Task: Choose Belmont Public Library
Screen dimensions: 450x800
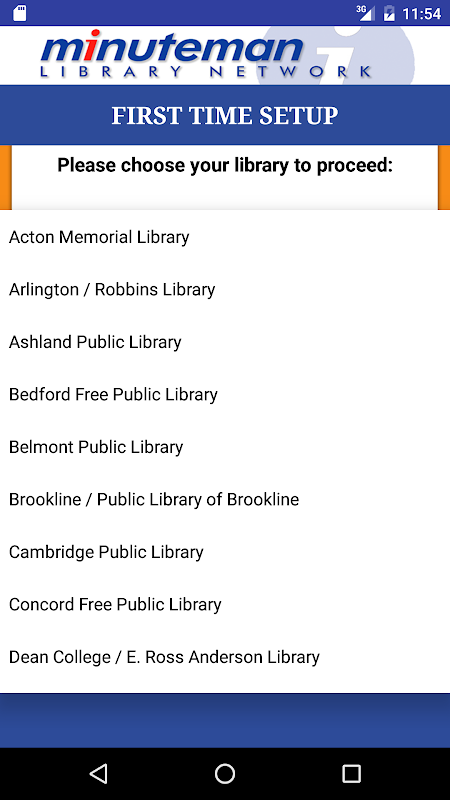Action: pos(225,447)
